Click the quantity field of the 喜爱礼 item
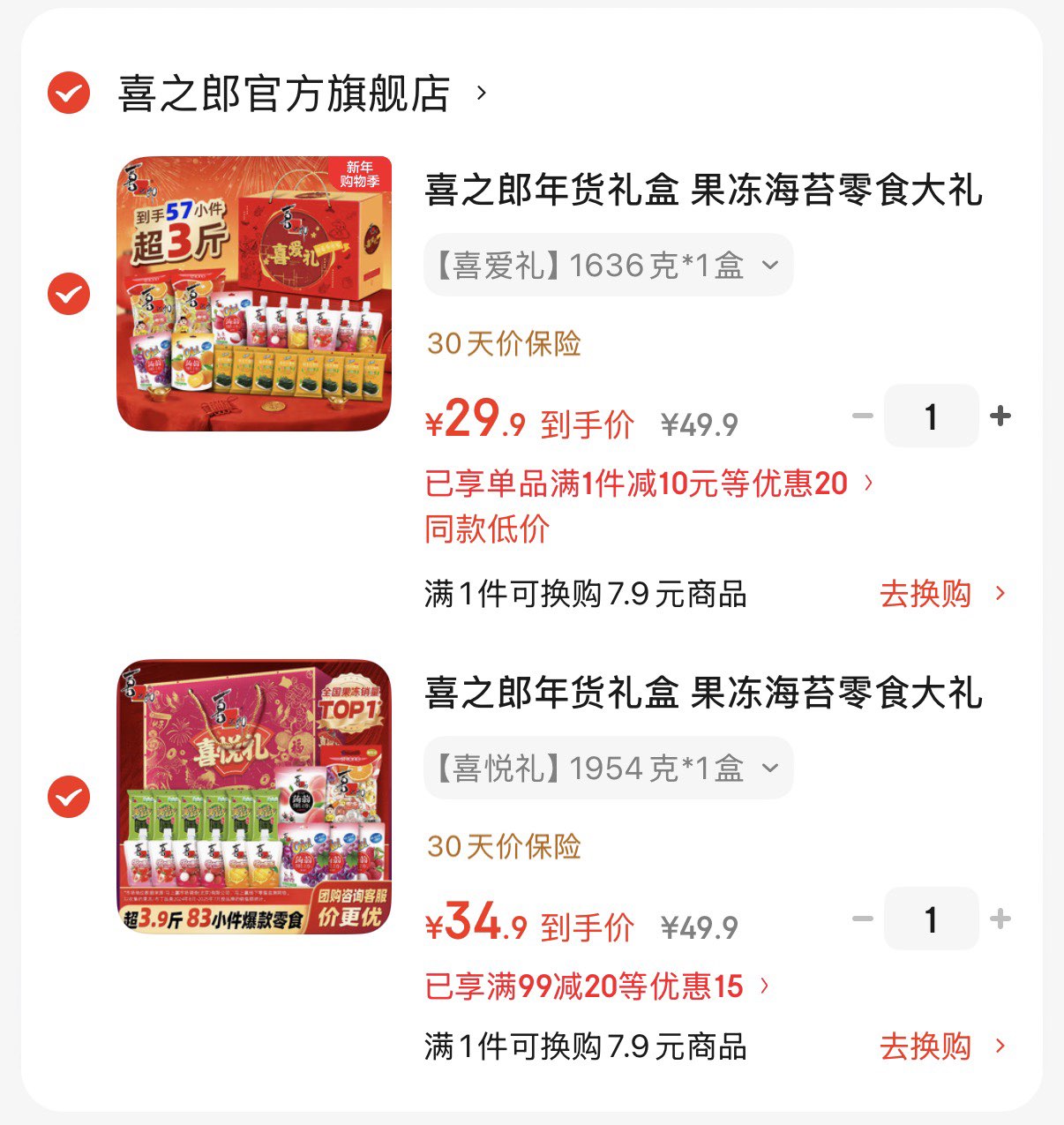This screenshot has width=1064, height=1125. (930, 415)
